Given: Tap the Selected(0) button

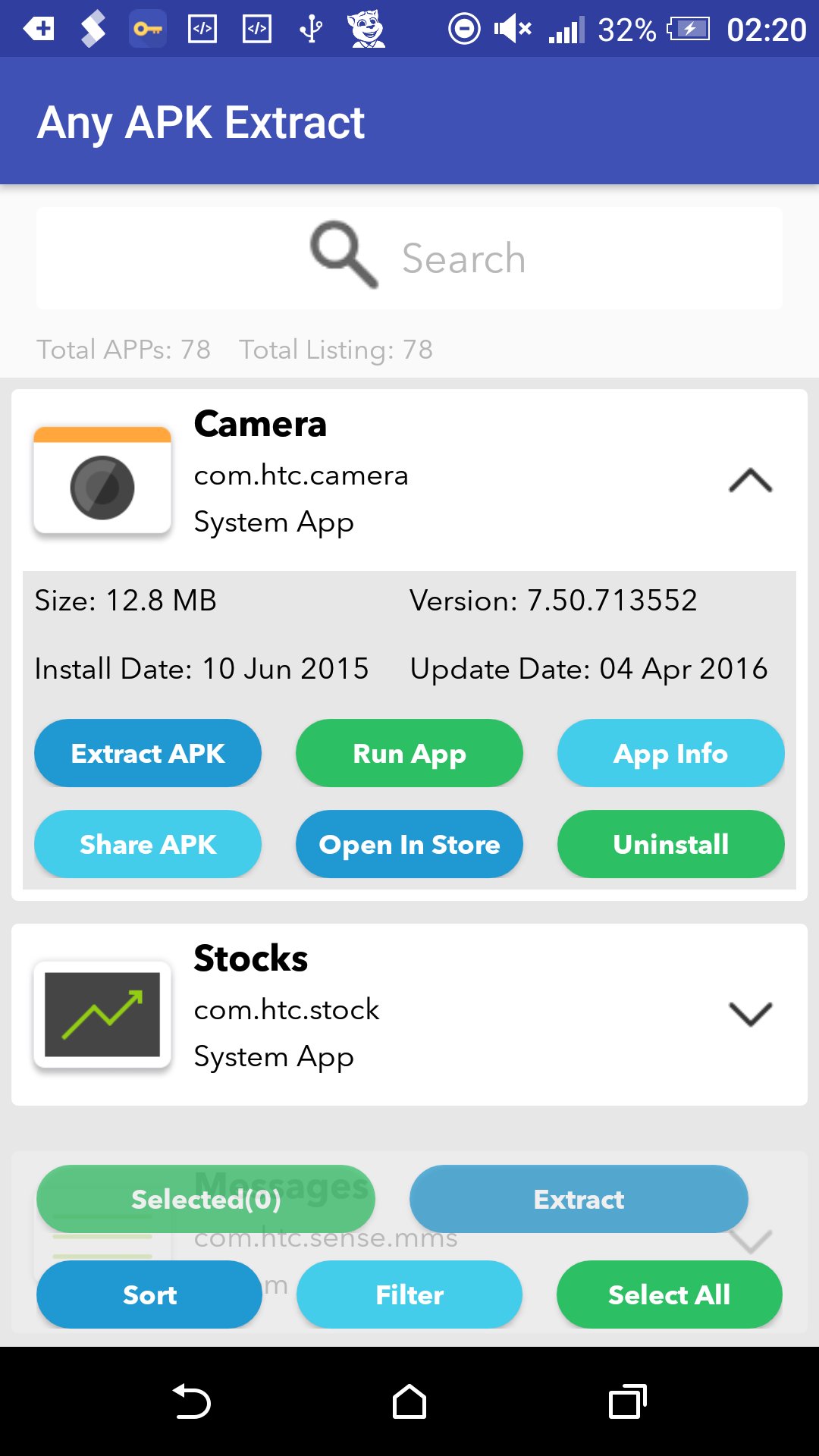Looking at the screenshot, I should pyautogui.click(x=206, y=1199).
